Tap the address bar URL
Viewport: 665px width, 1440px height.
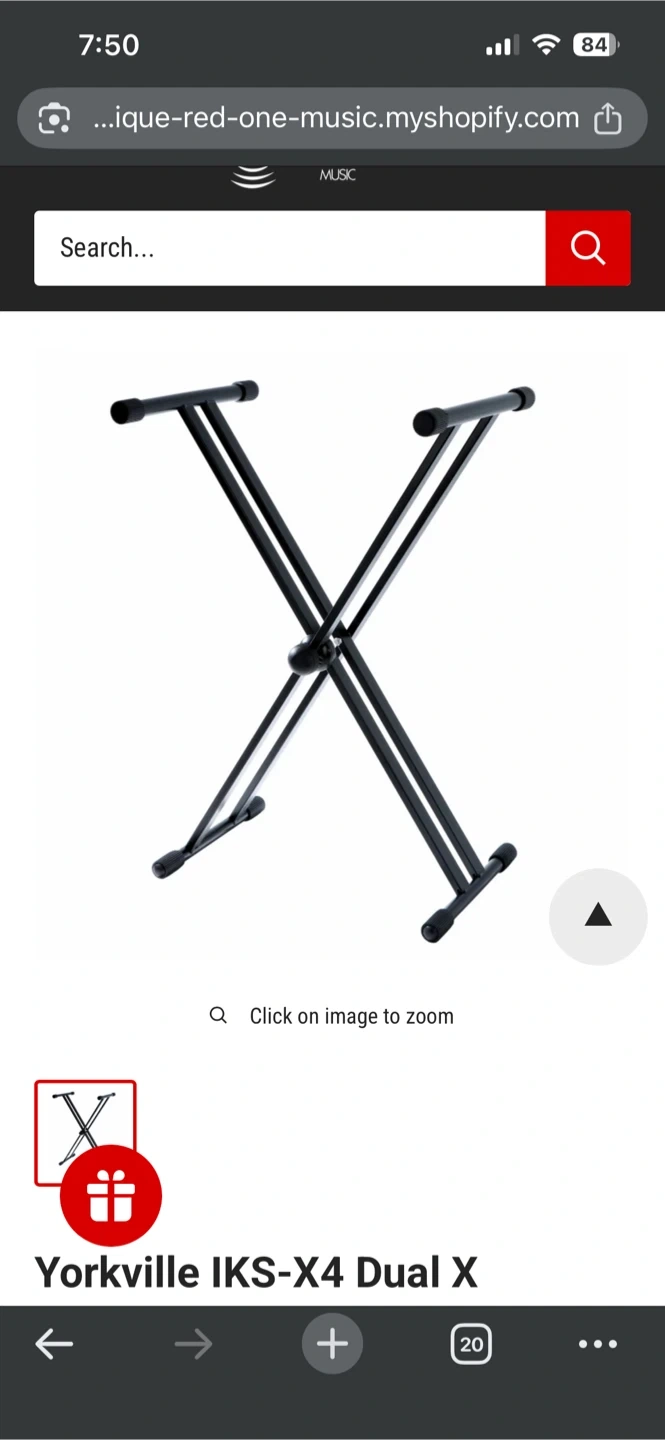[x=335, y=119]
